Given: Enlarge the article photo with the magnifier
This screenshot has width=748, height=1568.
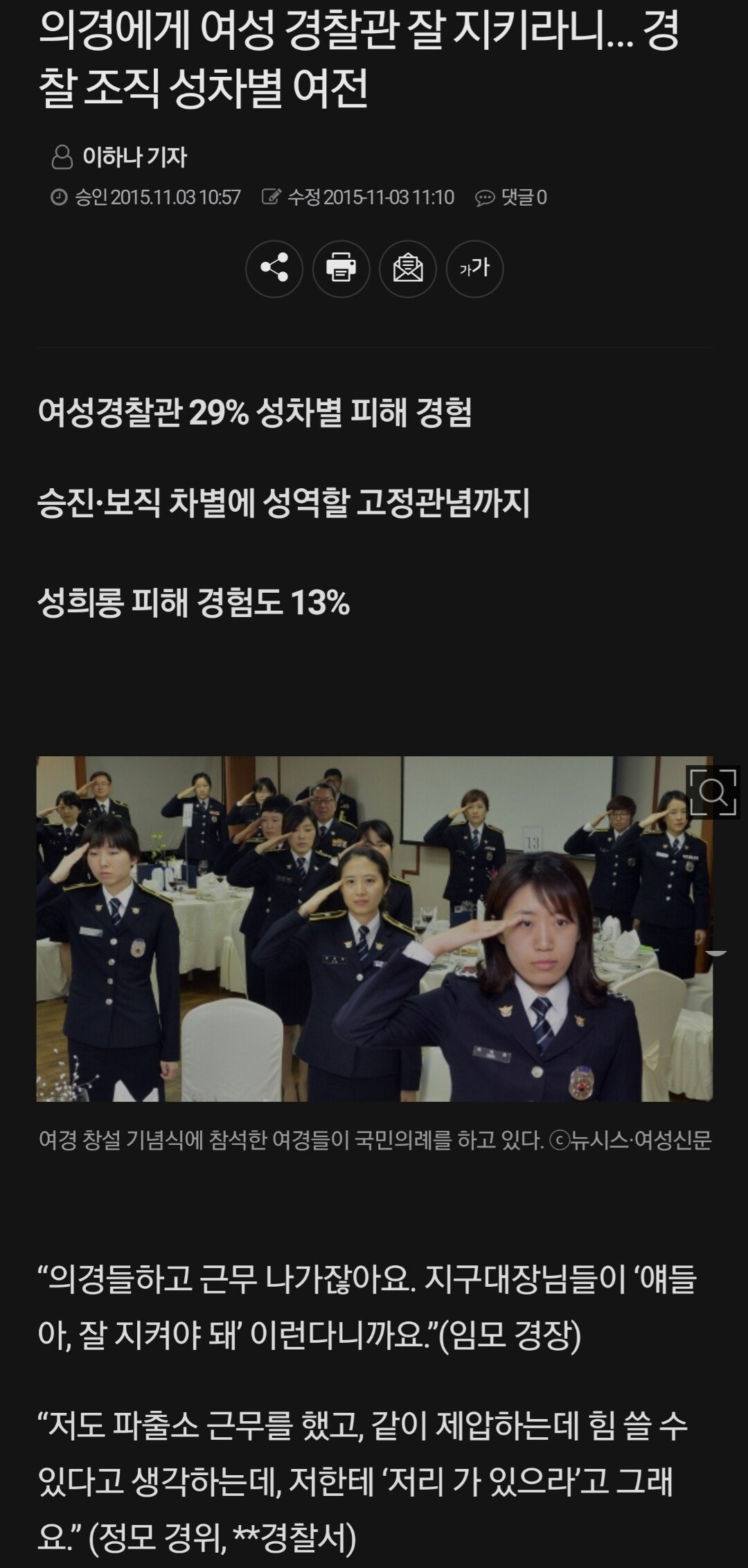Looking at the screenshot, I should (x=712, y=792).
